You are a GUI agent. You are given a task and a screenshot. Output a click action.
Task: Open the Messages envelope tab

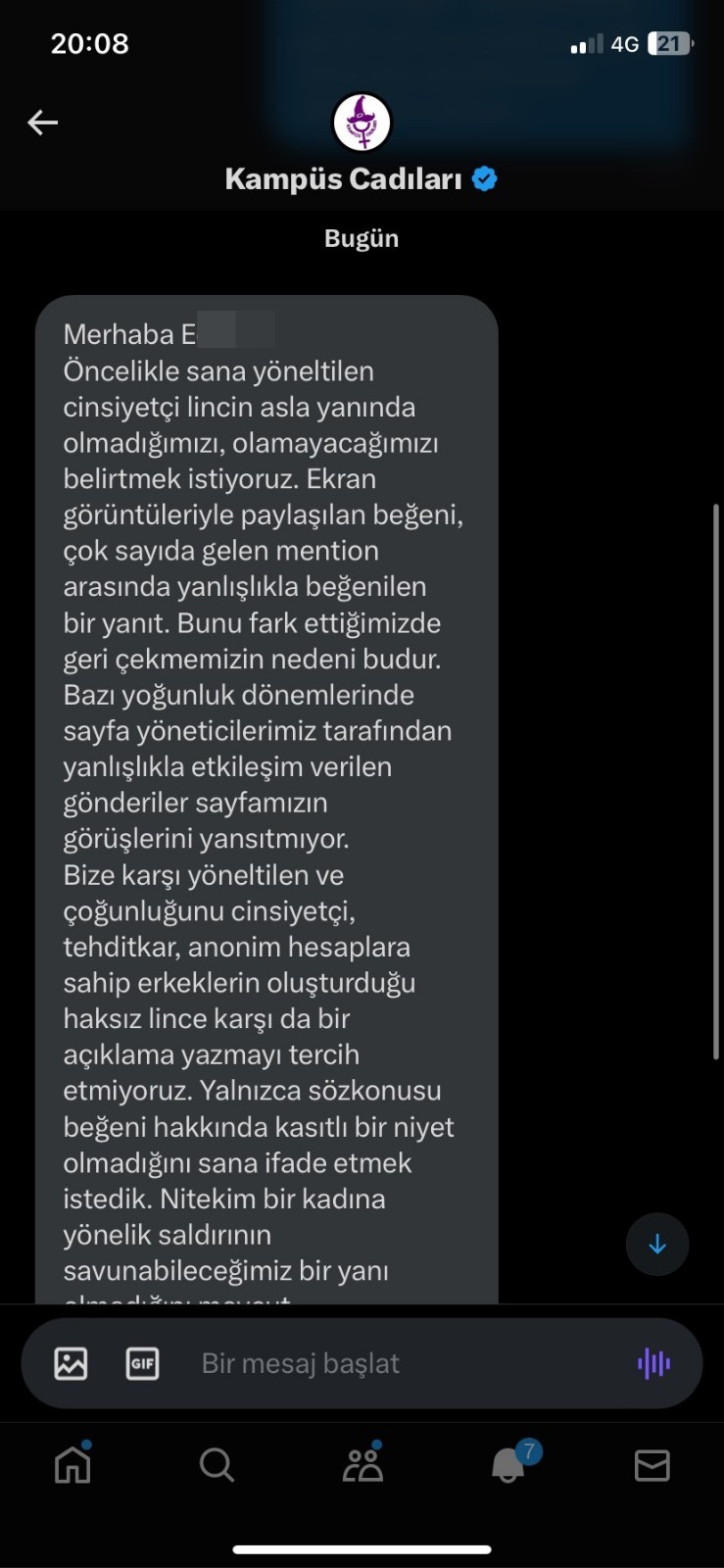tap(652, 1465)
